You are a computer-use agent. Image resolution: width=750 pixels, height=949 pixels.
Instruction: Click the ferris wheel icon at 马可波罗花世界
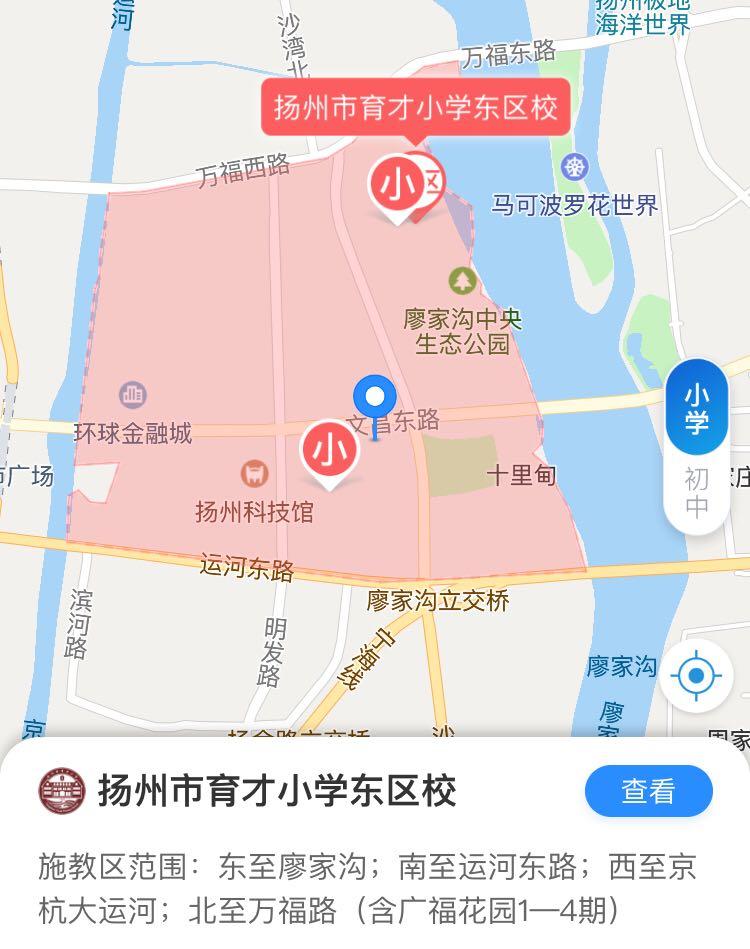point(575,166)
